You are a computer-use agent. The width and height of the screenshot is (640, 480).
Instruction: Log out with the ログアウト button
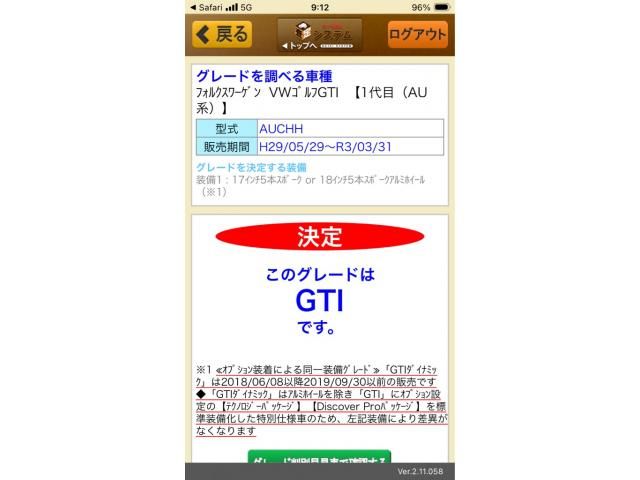(x=417, y=34)
